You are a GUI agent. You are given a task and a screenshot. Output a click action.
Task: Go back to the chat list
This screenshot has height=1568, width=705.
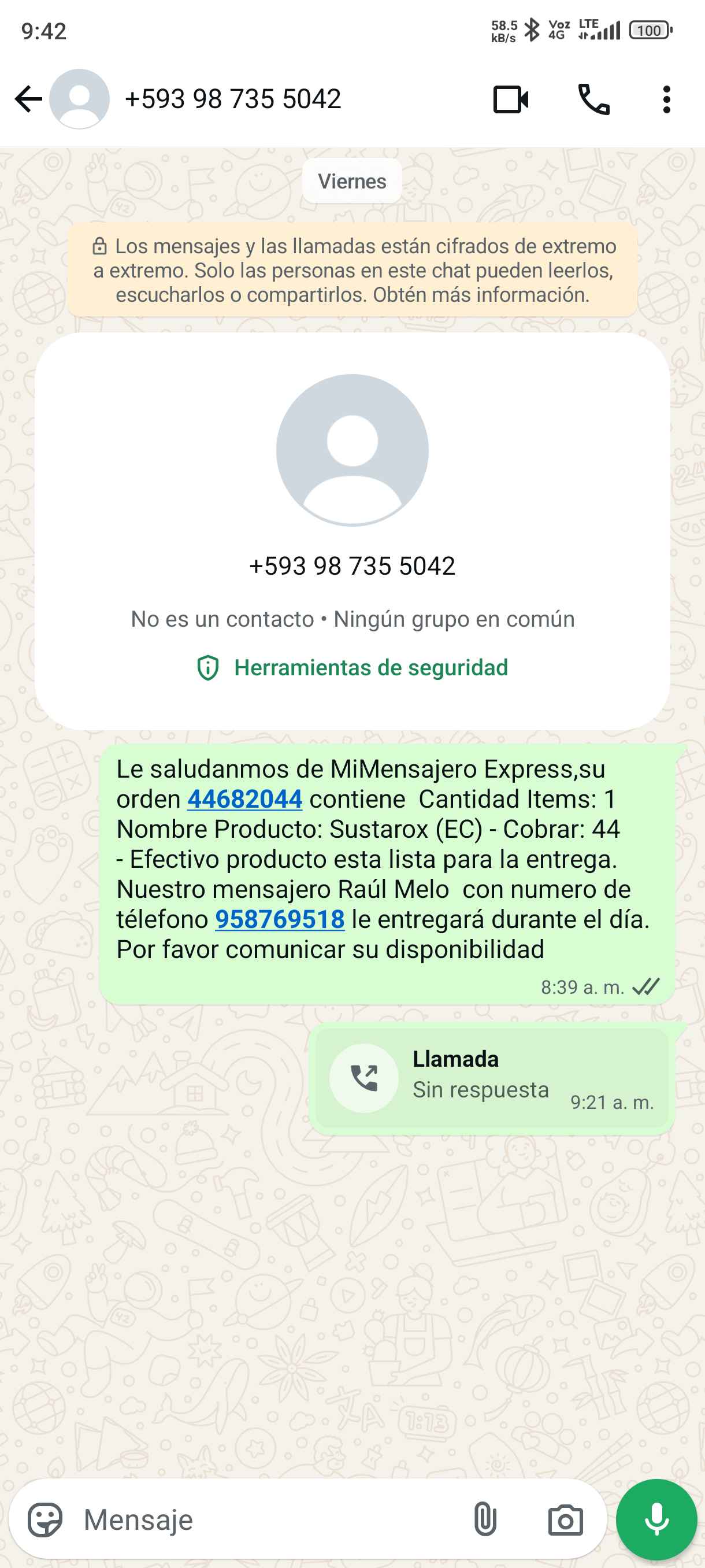[28, 99]
